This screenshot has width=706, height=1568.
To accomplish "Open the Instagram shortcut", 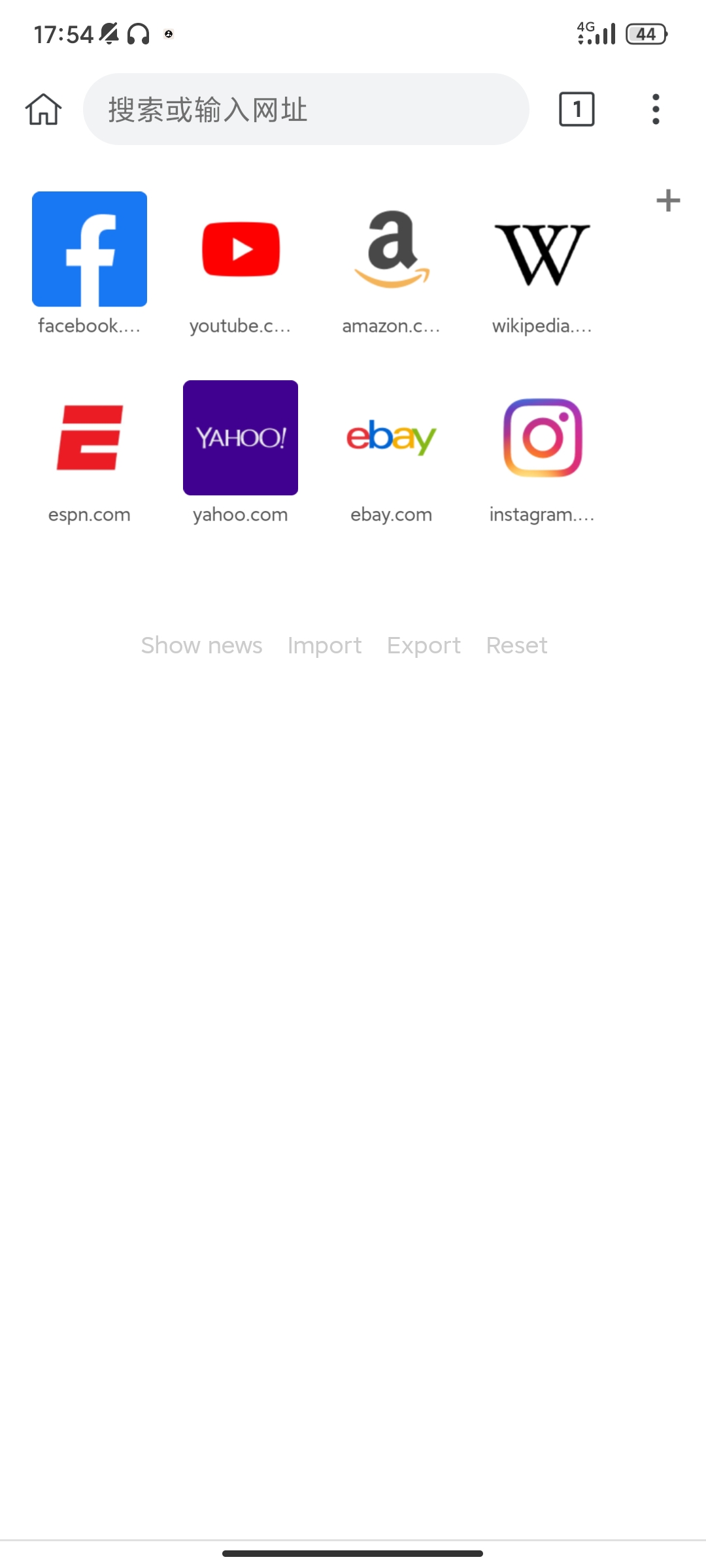I will [542, 437].
